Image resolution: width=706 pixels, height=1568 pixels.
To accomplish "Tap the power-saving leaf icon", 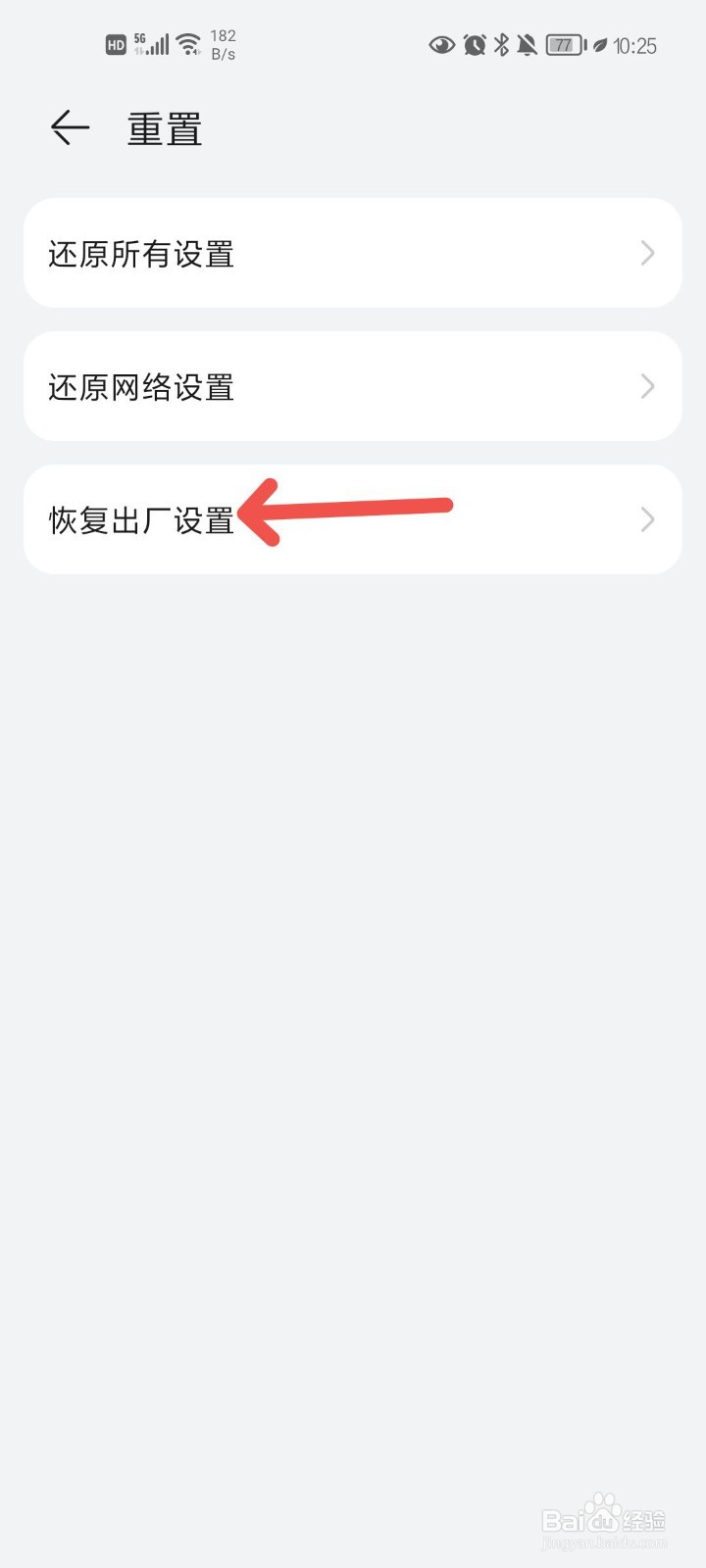I will pyautogui.click(x=599, y=44).
